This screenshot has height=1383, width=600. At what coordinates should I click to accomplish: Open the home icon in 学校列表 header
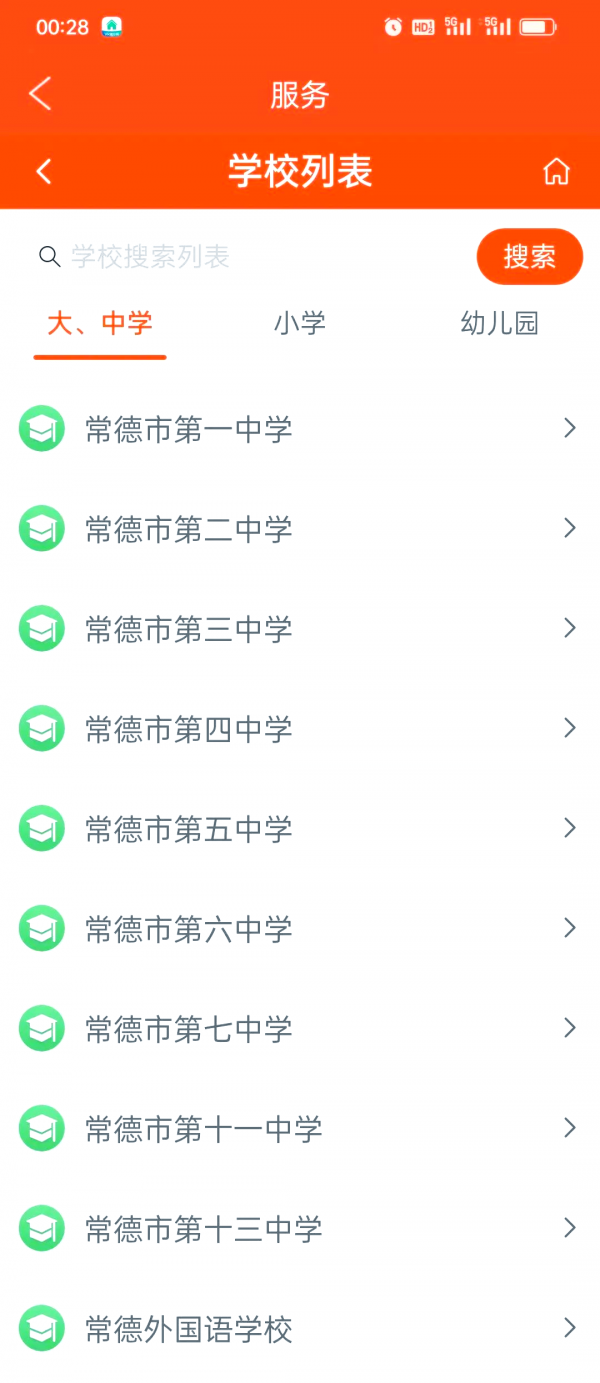tap(556, 172)
